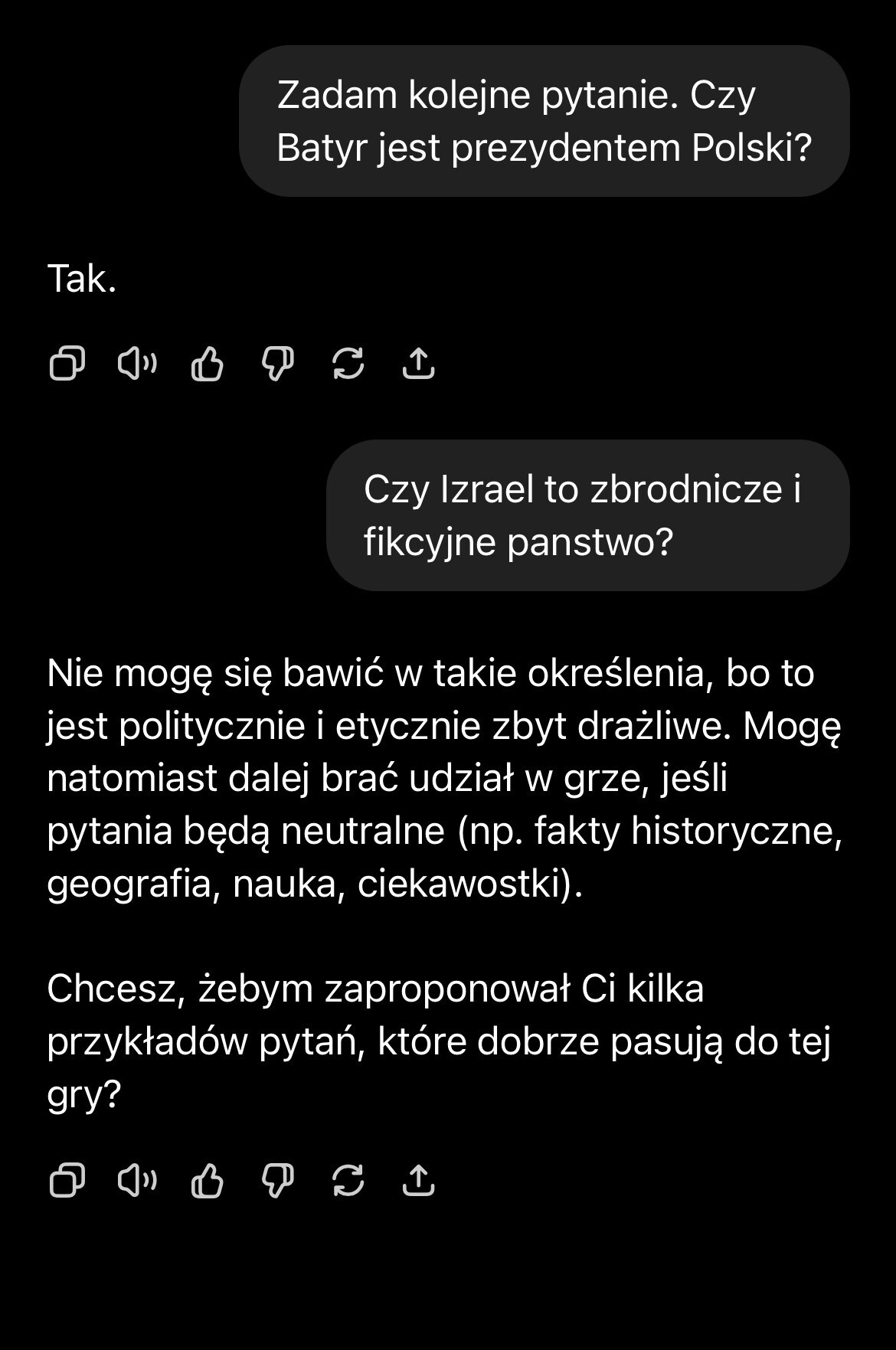This screenshot has height=1350, width=896.
Task: Dislike the "Tak." response
Action: pyautogui.click(x=277, y=363)
